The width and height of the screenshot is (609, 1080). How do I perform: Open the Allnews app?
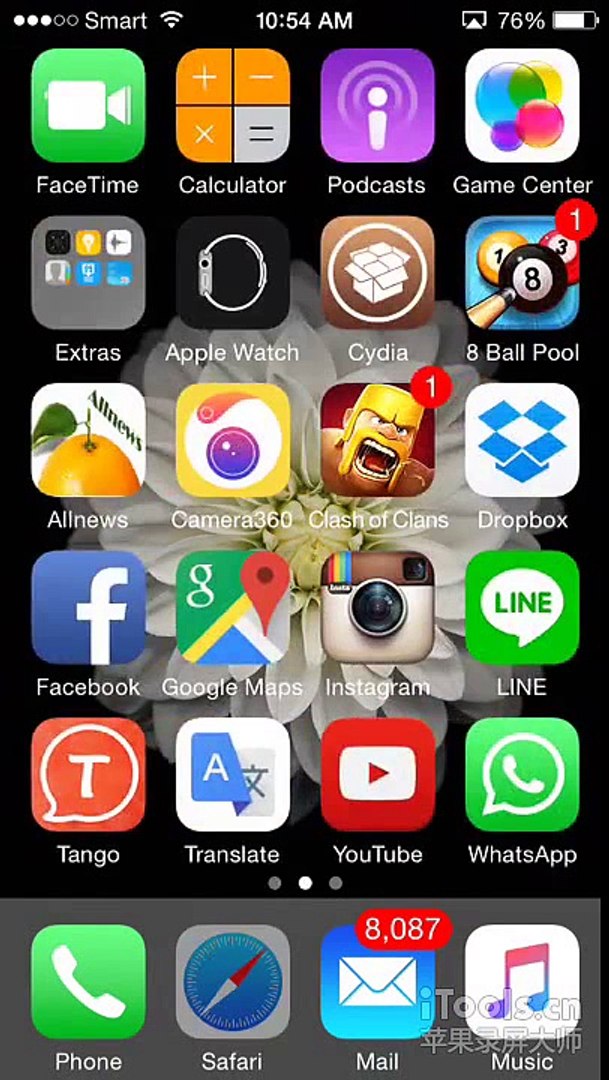pos(88,441)
